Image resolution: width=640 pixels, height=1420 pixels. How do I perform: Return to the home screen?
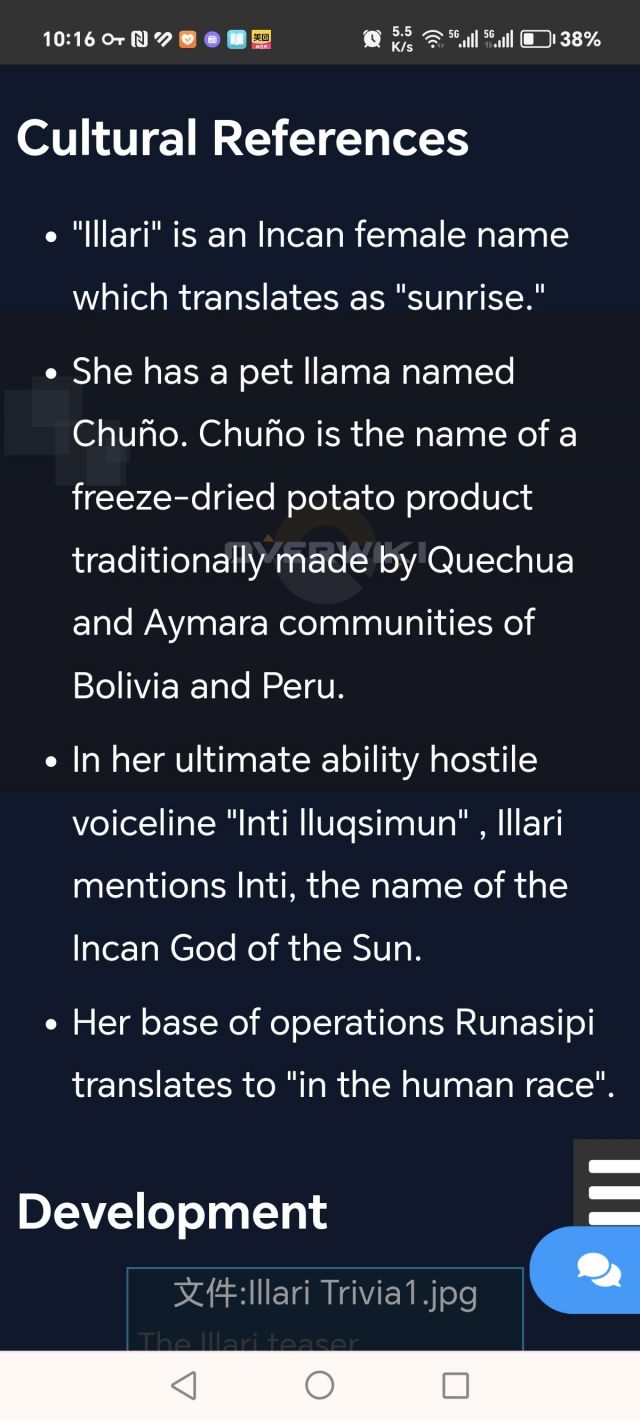(x=320, y=1385)
